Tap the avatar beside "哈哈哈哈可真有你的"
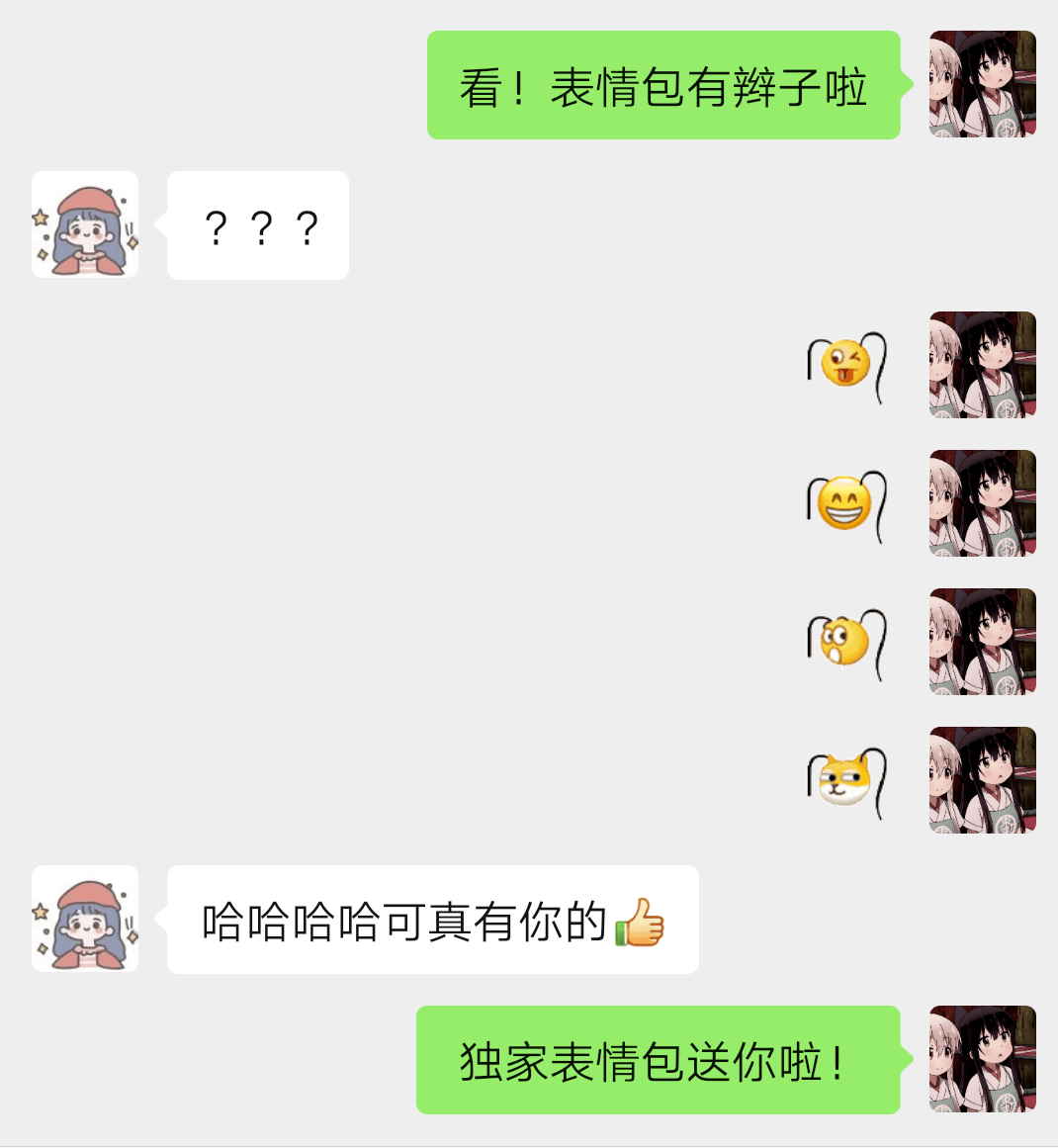This screenshot has height=1148, width=1058. (85, 919)
